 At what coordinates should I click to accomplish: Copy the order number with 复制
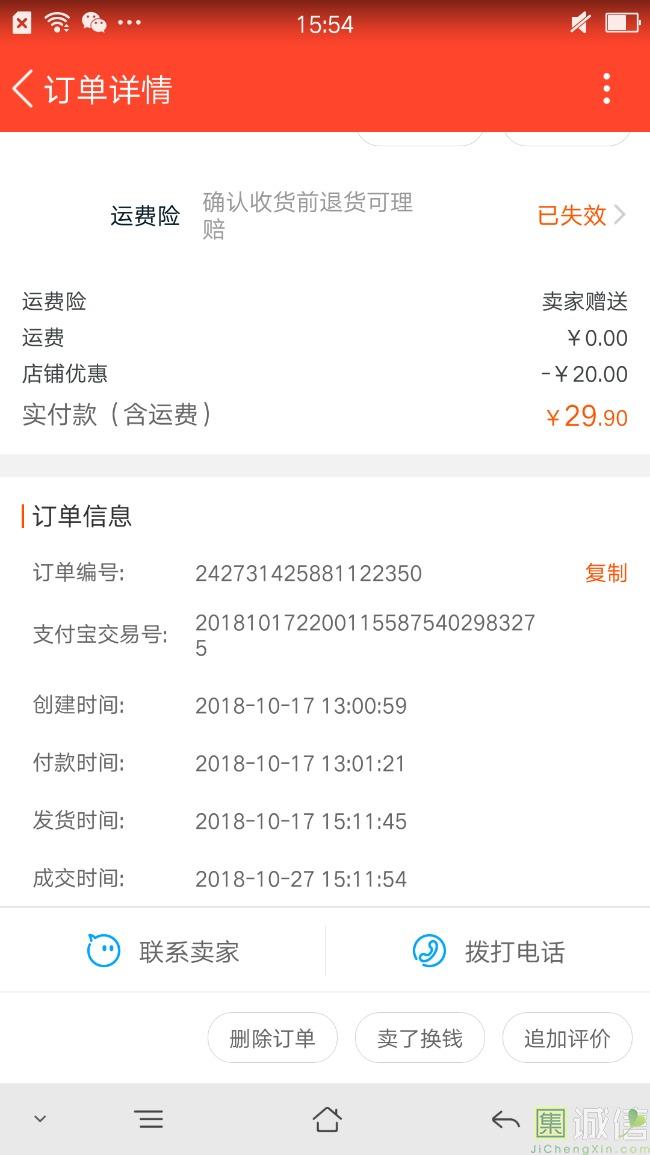pyautogui.click(x=606, y=573)
